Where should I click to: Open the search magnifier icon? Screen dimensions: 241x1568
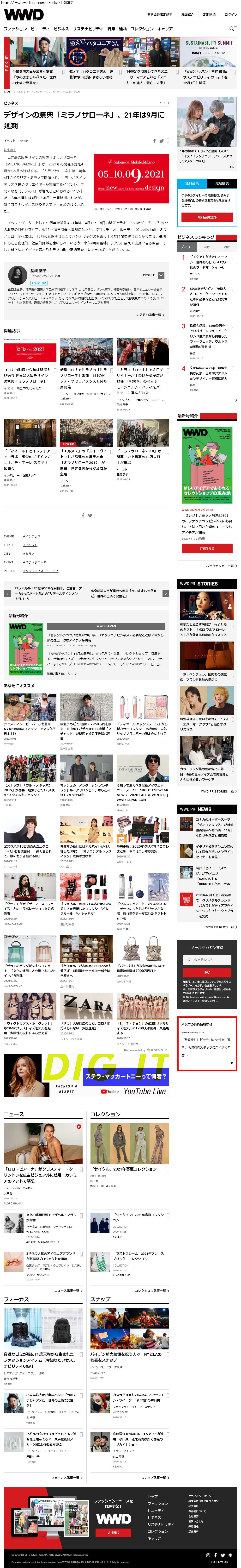[232, 29]
